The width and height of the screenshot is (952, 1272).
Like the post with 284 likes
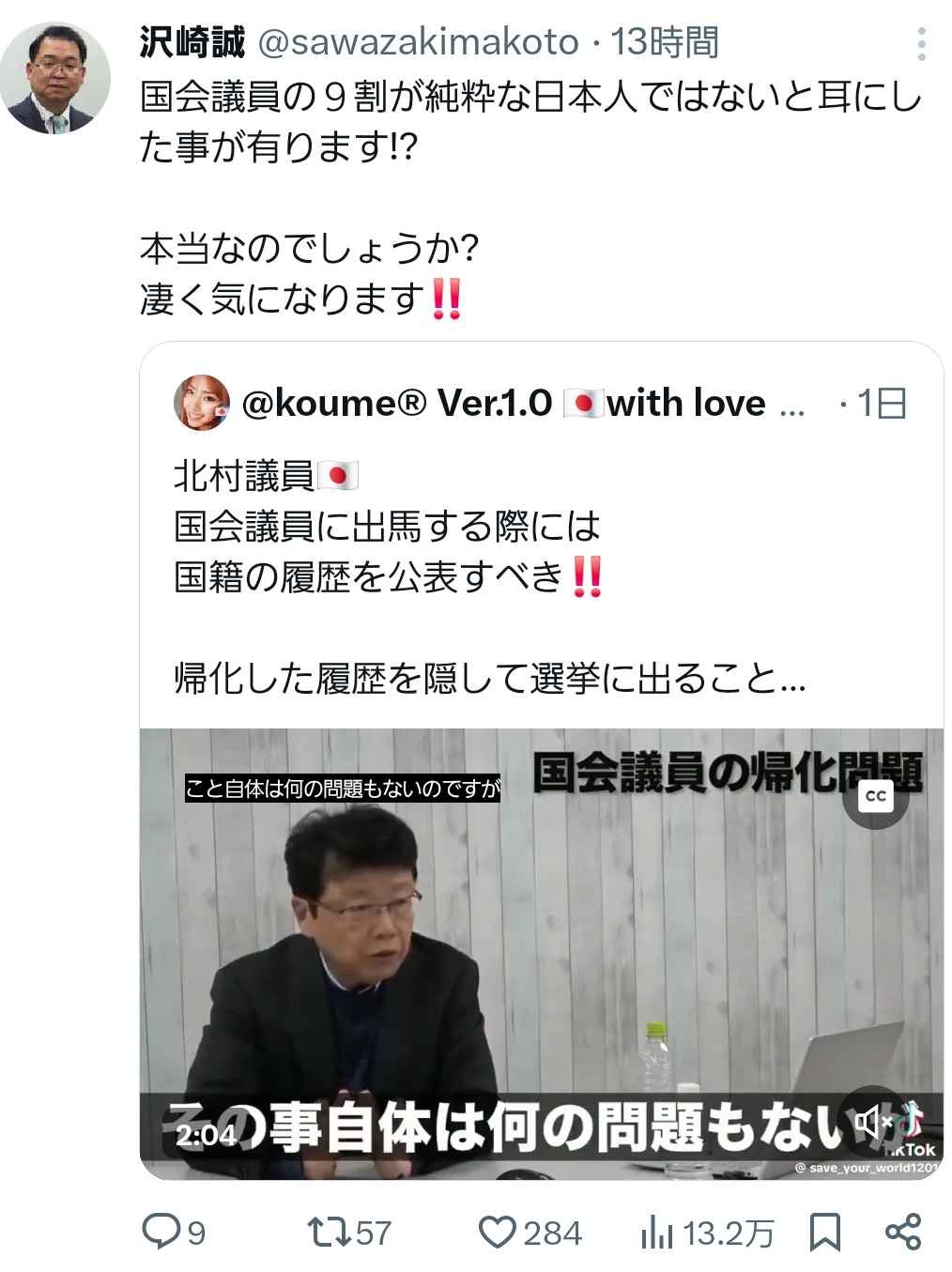coord(498,1232)
